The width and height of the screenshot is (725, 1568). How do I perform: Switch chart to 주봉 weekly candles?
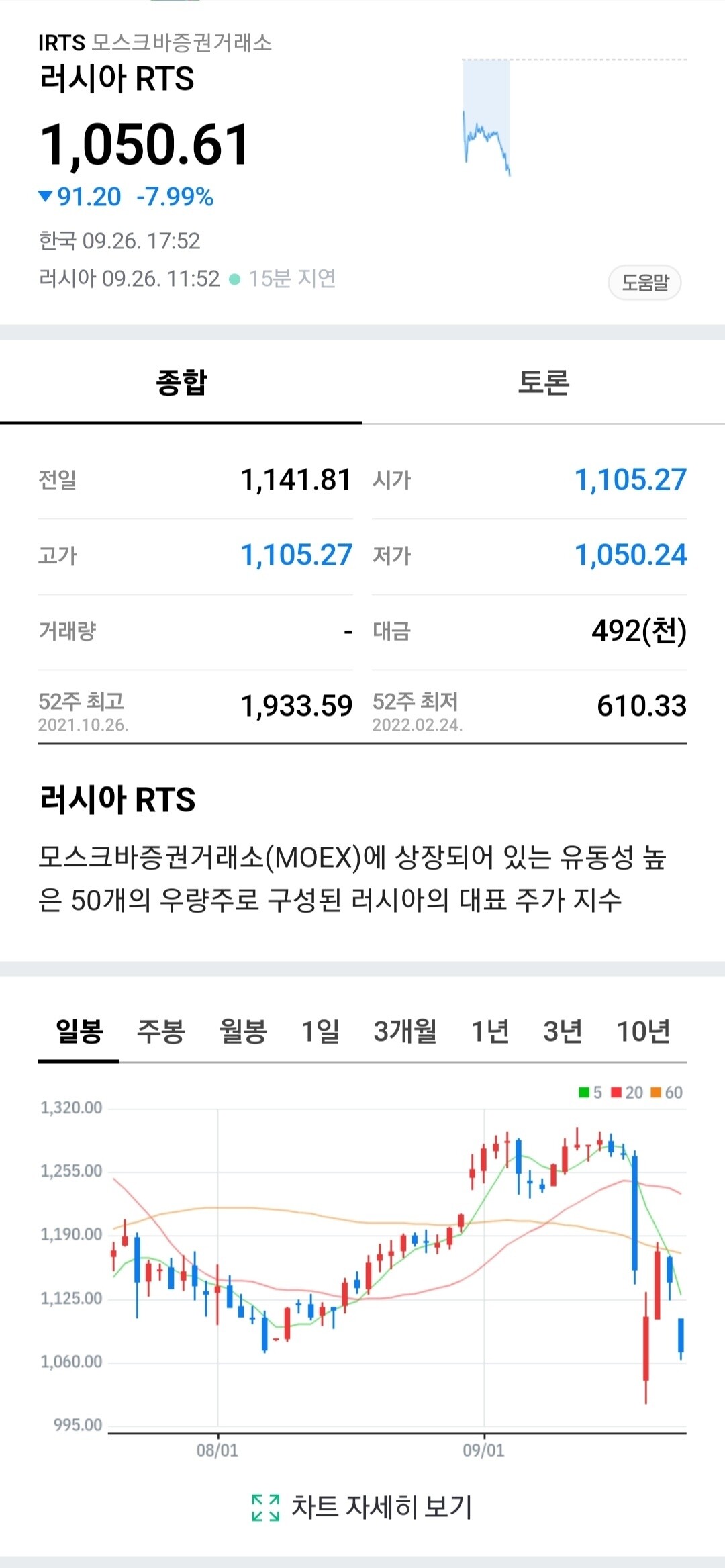[160, 1031]
